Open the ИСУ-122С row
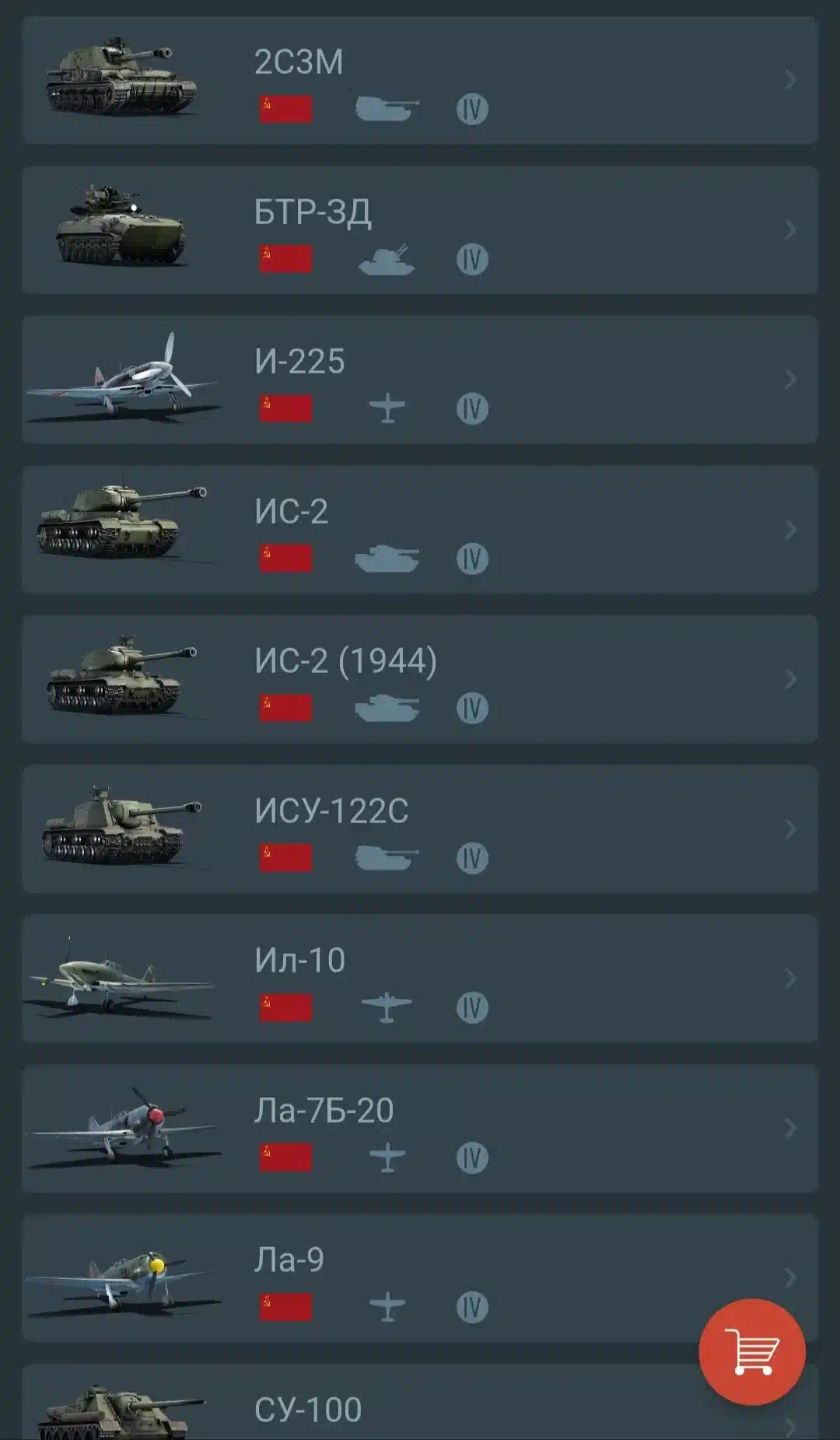The height and width of the screenshot is (1440, 840). [x=420, y=829]
